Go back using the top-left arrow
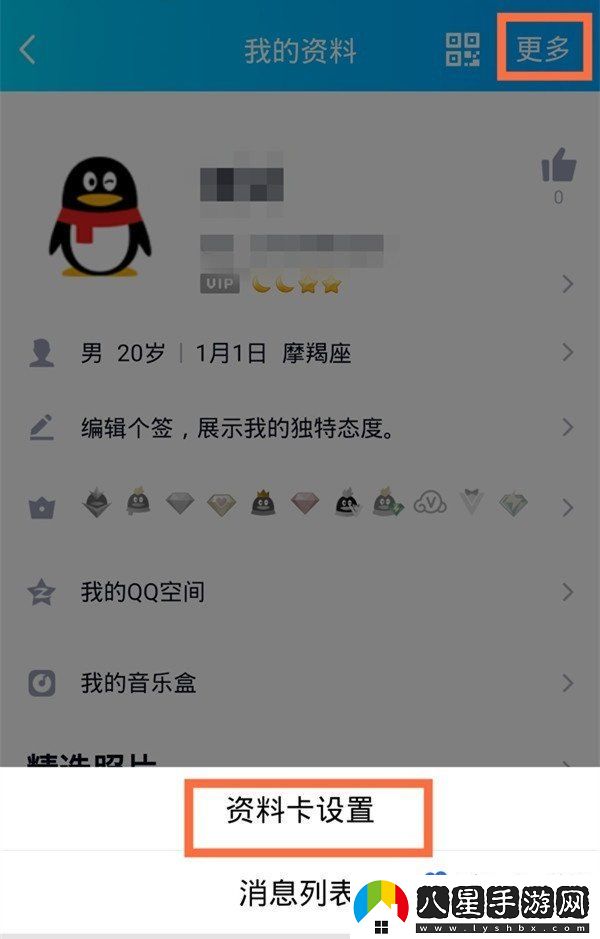This screenshot has width=600, height=939. coord(28,50)
